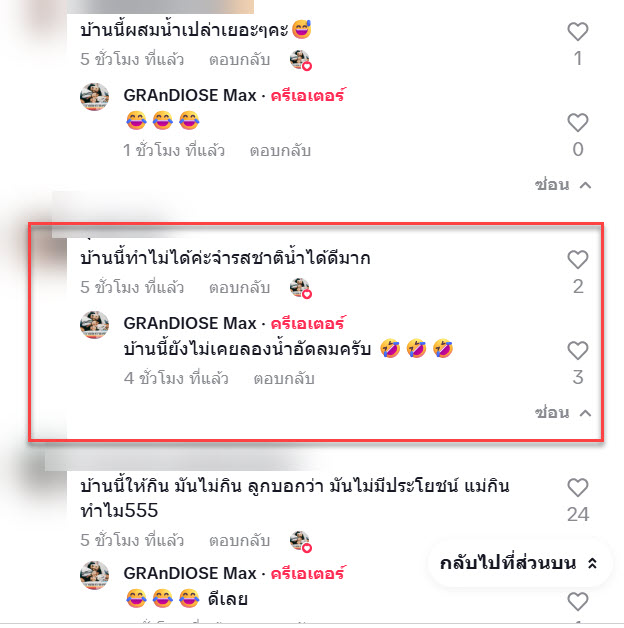Image resolution: width=624 pixels, height=628 pixels.
Task: Like creator reply 'บ้านนี้ยังไม่เคยลองน้ำอัดลมครับ'
Action: [x=577, y=351]
